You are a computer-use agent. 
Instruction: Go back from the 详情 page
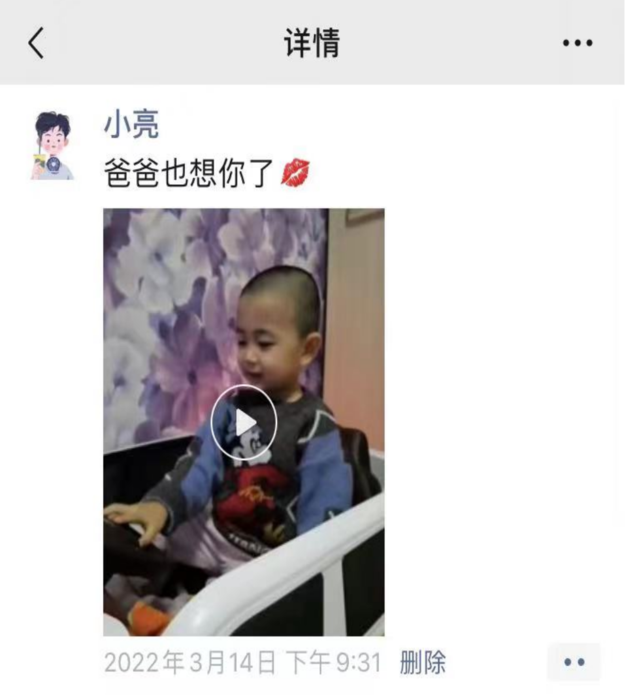(36, 43)
